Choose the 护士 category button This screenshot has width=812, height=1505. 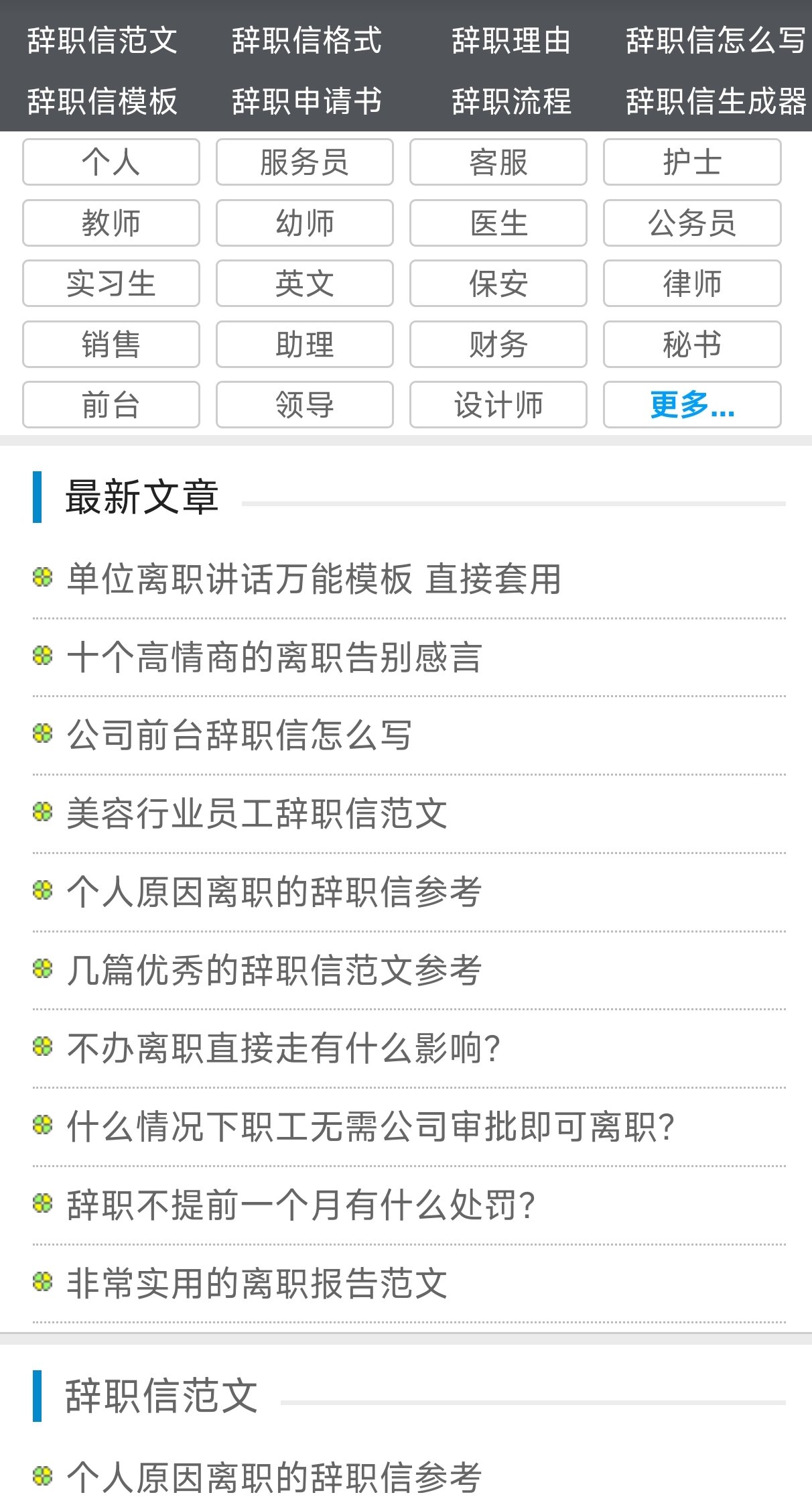tap(692, 162)
